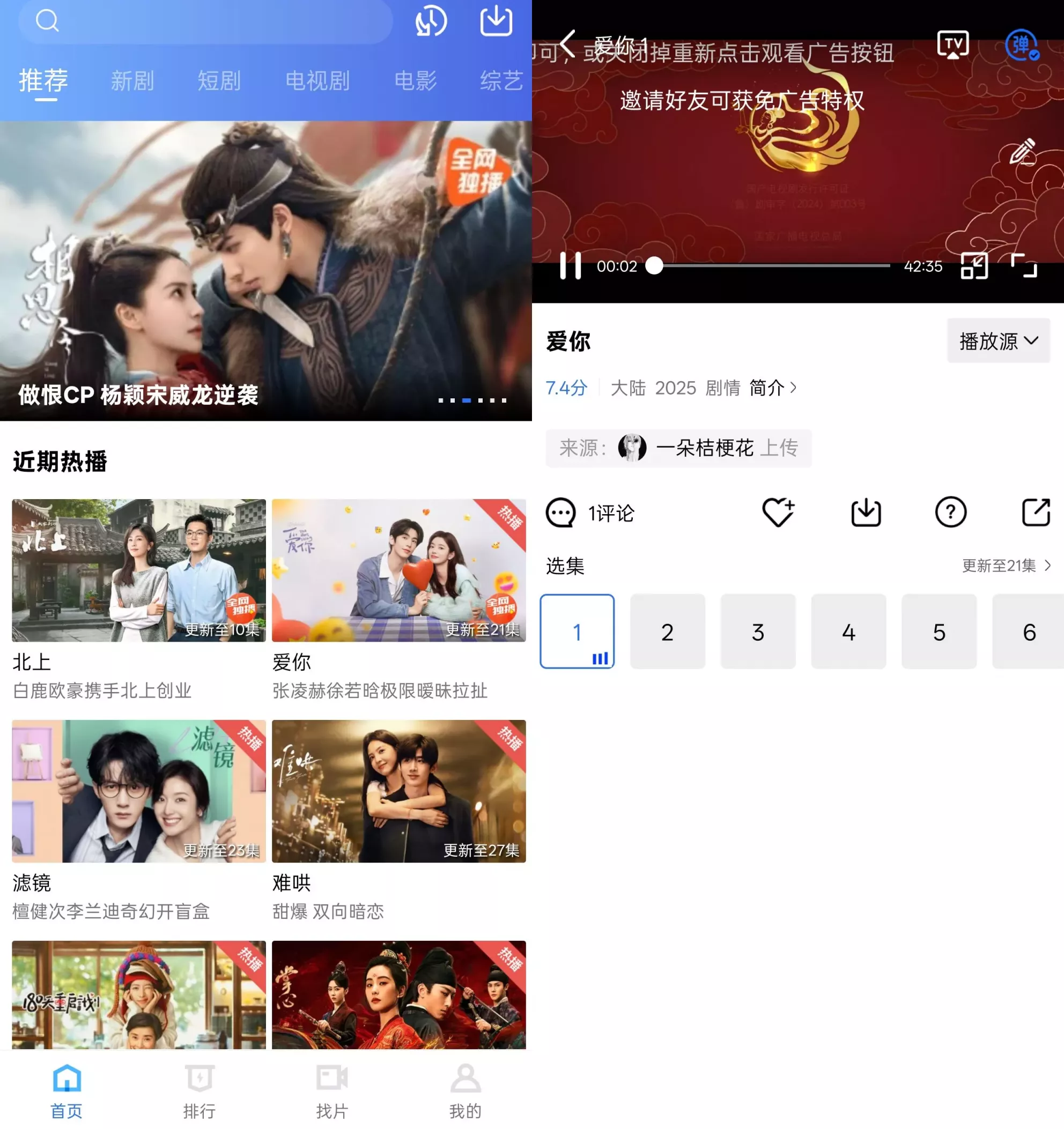Add 爱你 to favorites
1064x1129 pixels.
(778, 513)
